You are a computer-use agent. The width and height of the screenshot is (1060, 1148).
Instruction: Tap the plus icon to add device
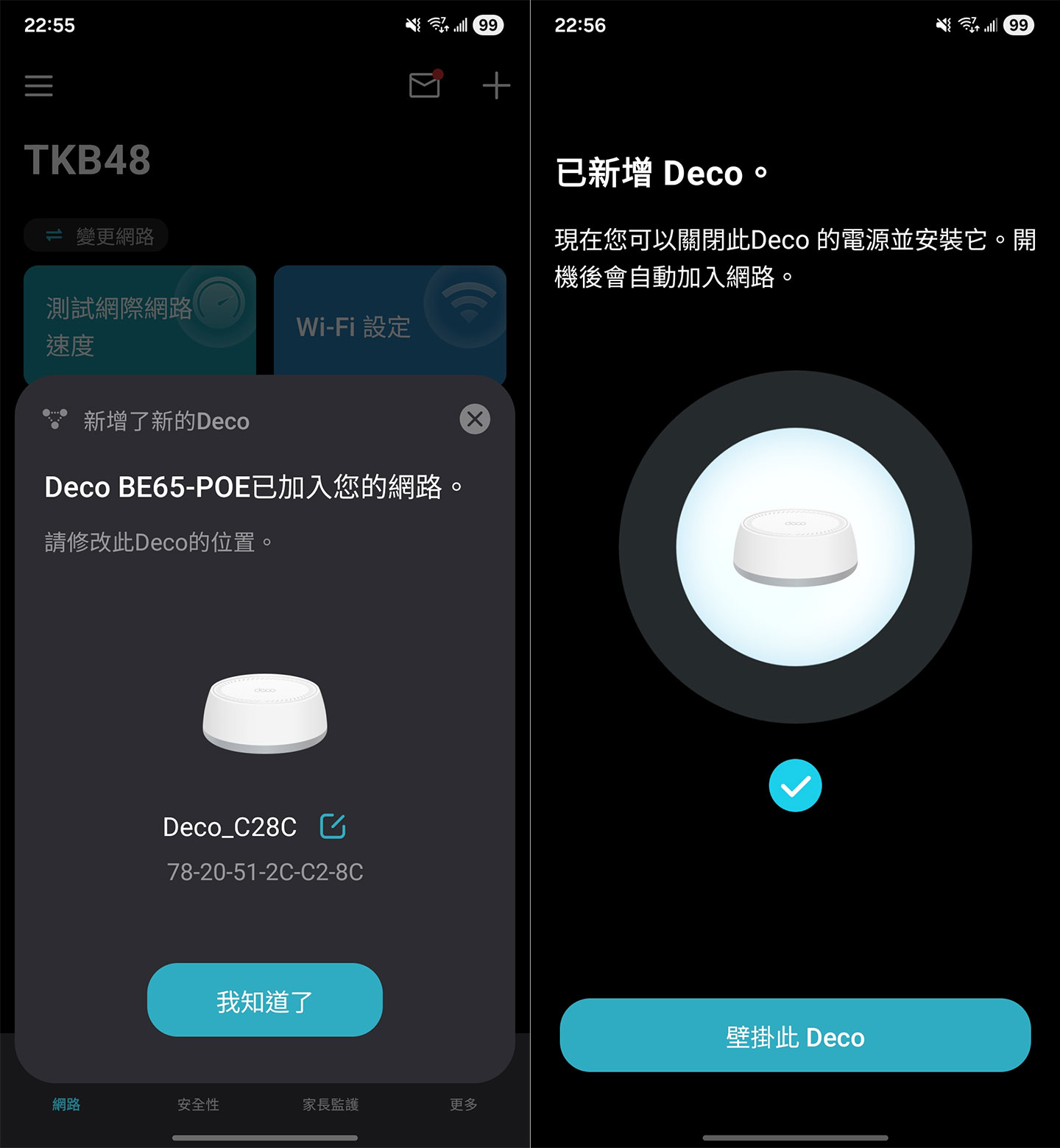point(495,85)
